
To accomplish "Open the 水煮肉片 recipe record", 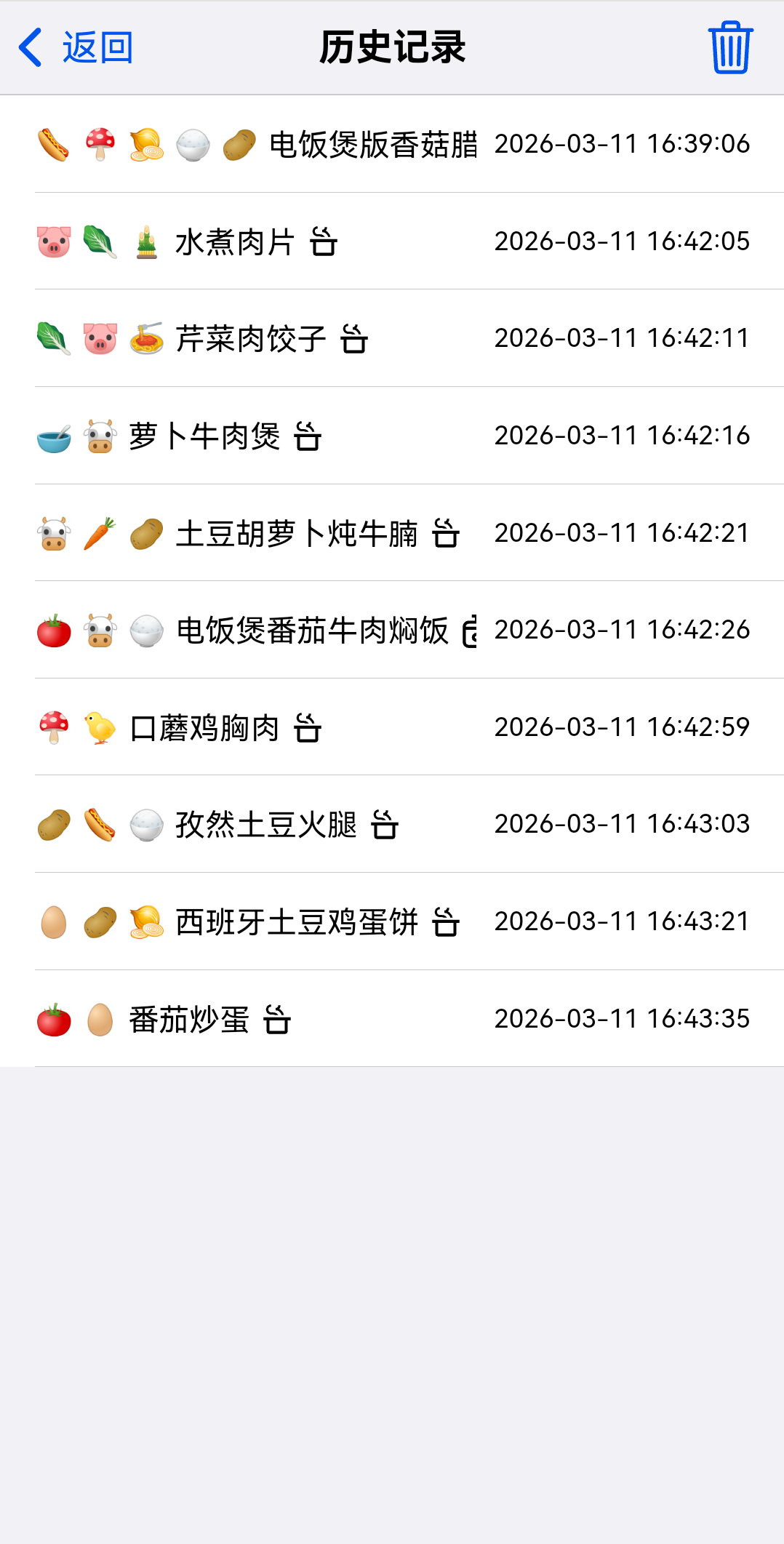I will (x=234, y=241).
